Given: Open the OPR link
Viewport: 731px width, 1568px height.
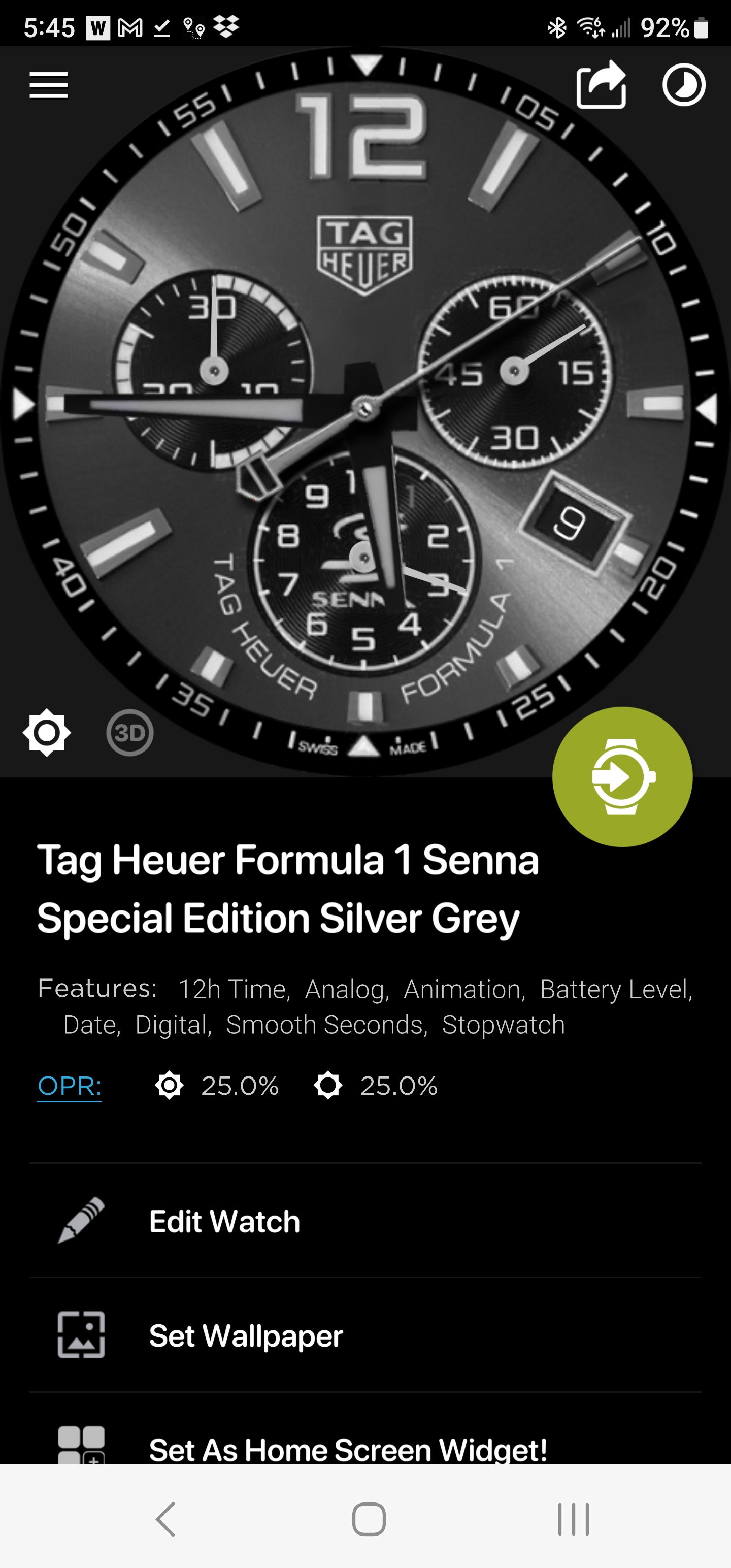Looking at the screenshot, I should [x=70, y=1086].
